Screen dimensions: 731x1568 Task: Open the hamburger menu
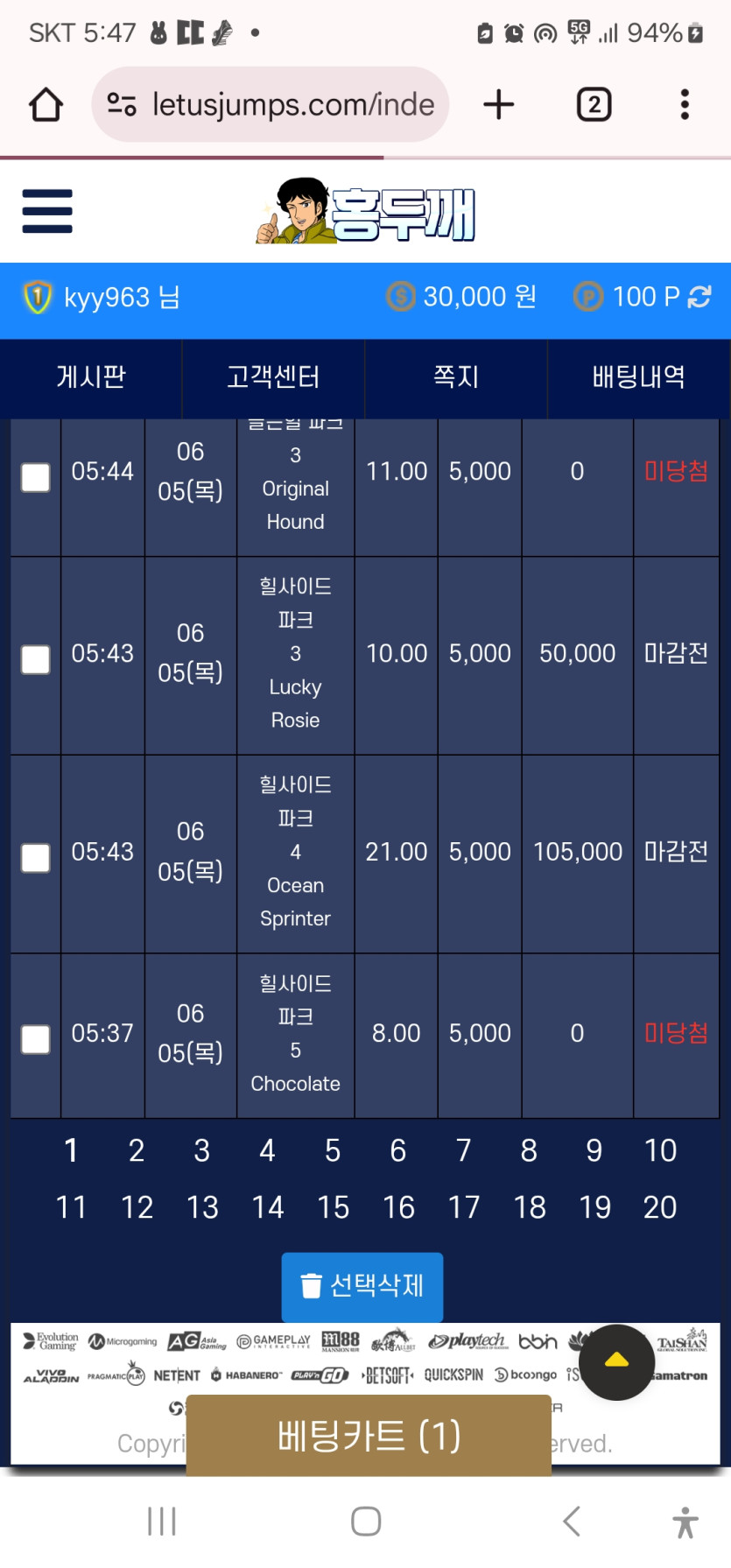pyautogui.click(x=47, y=211)
